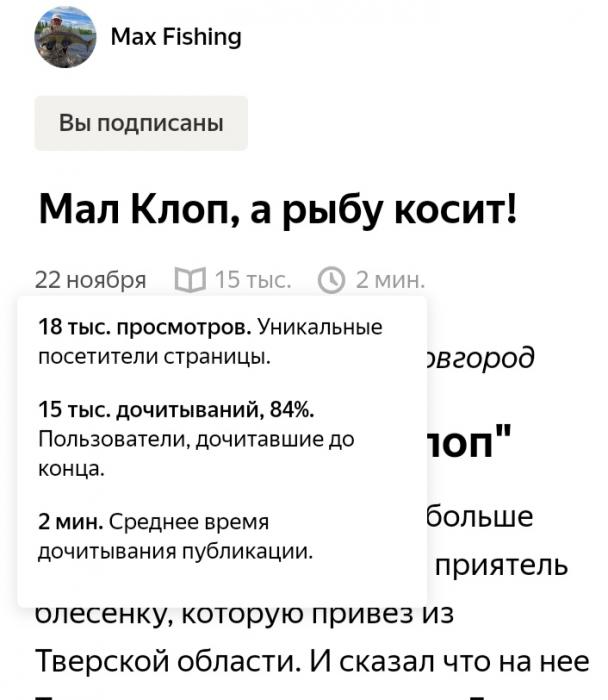Tap the «Вы подписаны» subscription button
Viewport: 608px width, 700px height.
[141, 123]
